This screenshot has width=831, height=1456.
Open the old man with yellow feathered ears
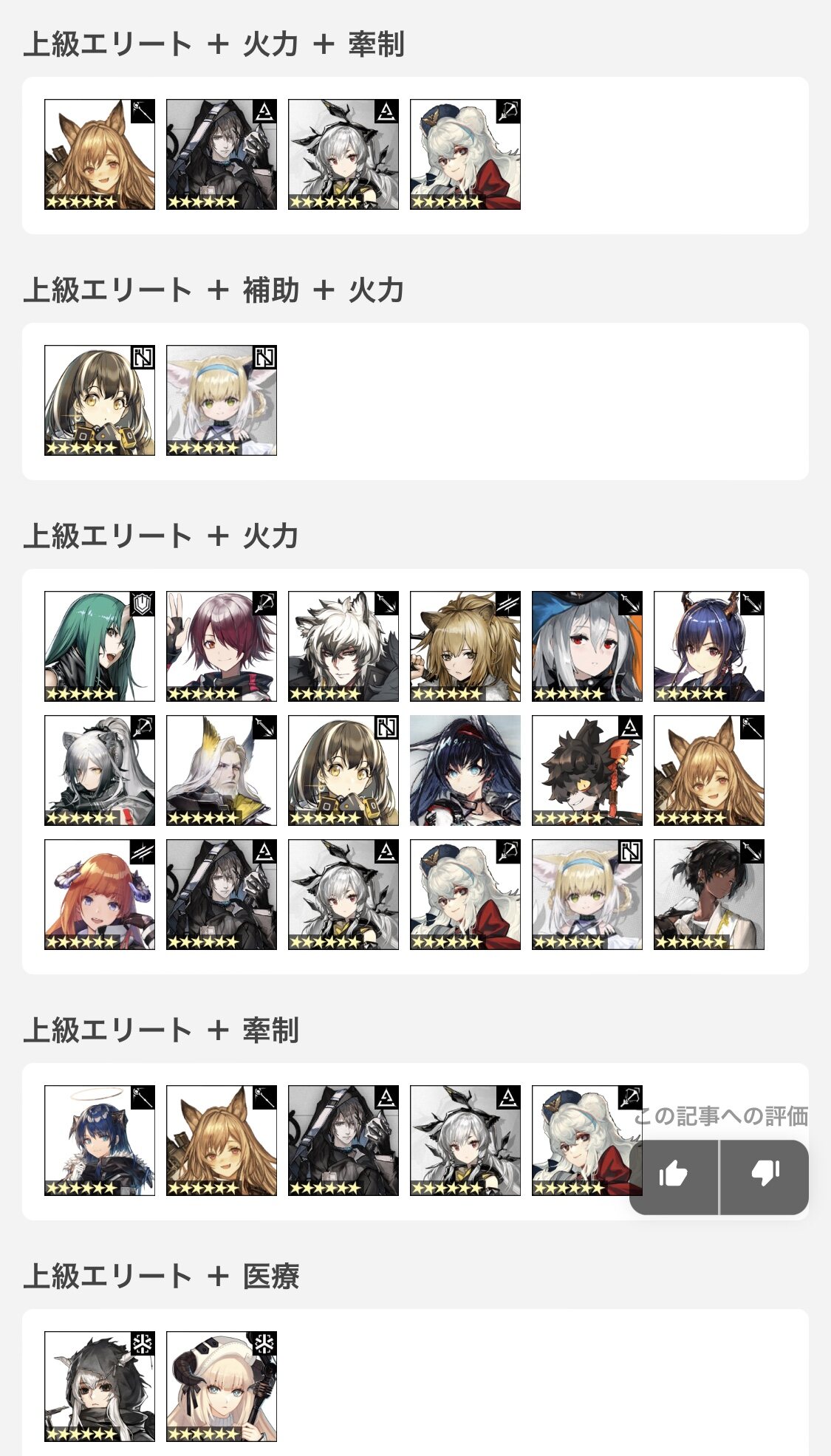[x=222, y=770]
